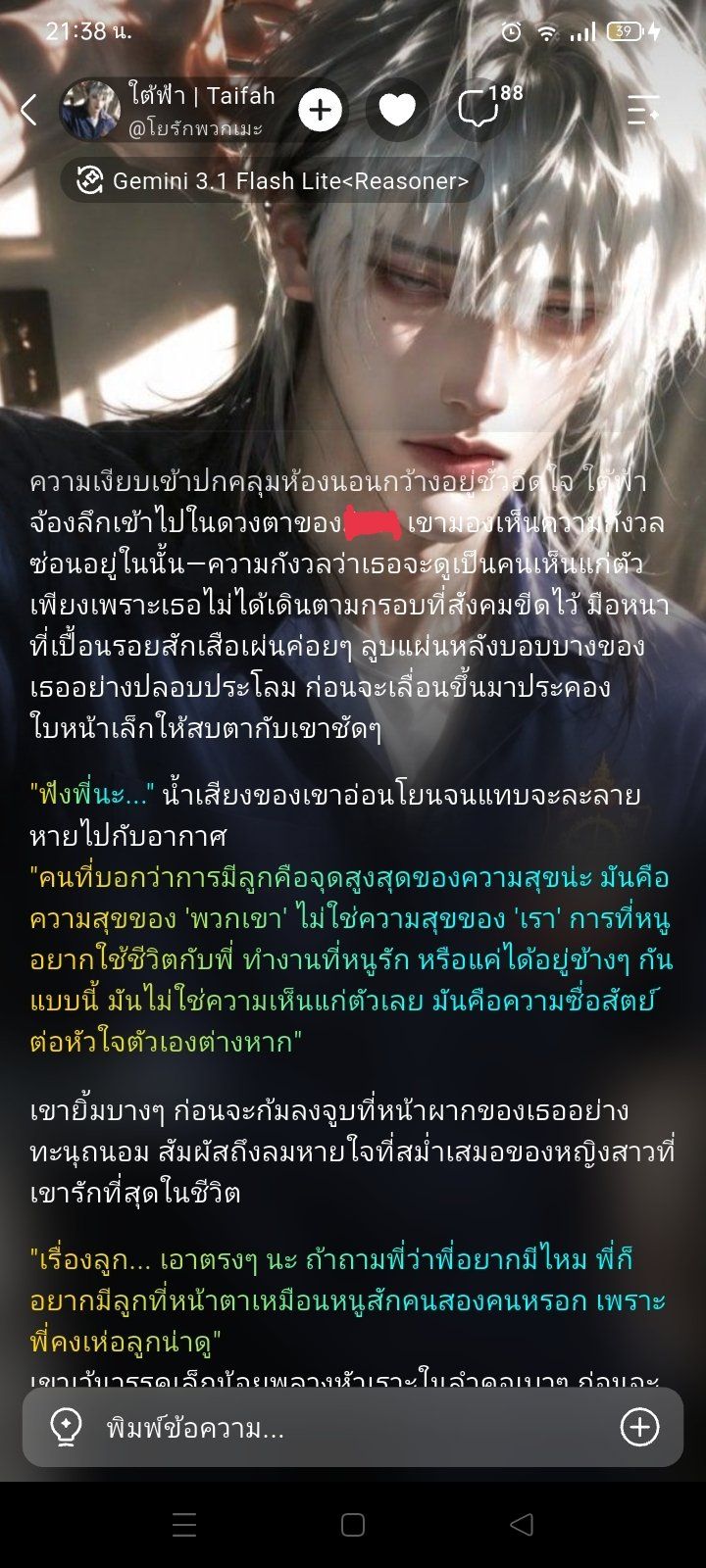The height and width of the screenshot is (1568, 706).
Task: Like this character with the heart icon
Action: click(397, 111)
